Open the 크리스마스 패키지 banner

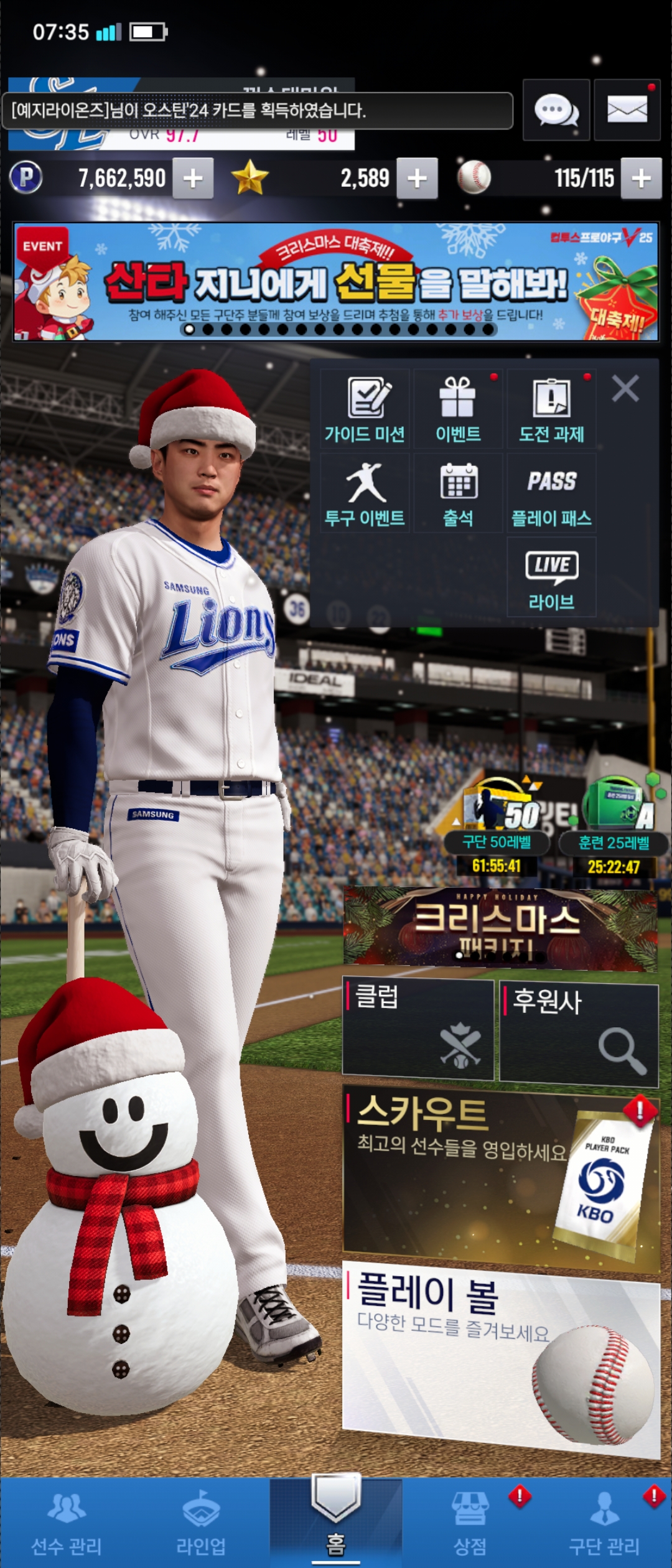[x=500, y=929]
